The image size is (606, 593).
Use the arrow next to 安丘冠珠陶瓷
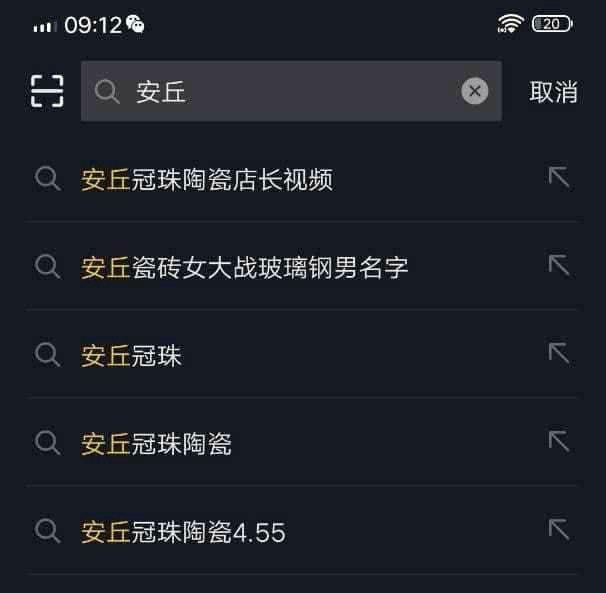(559, 442)
